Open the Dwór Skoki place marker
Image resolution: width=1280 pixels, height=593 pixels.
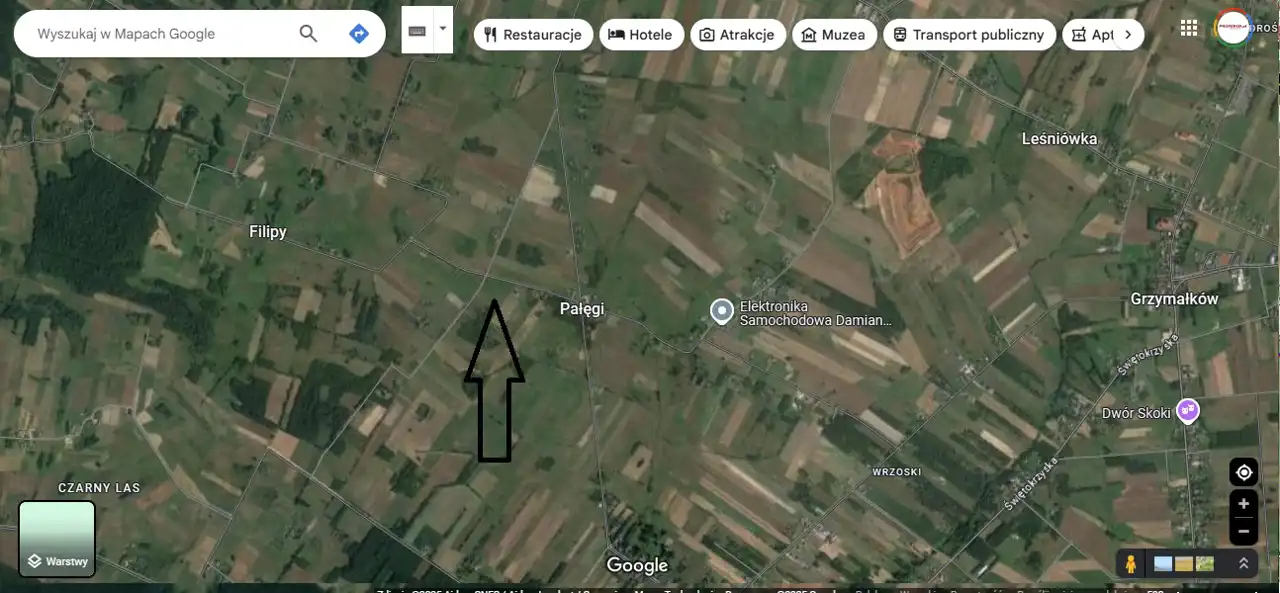[x=1187, y=409]
